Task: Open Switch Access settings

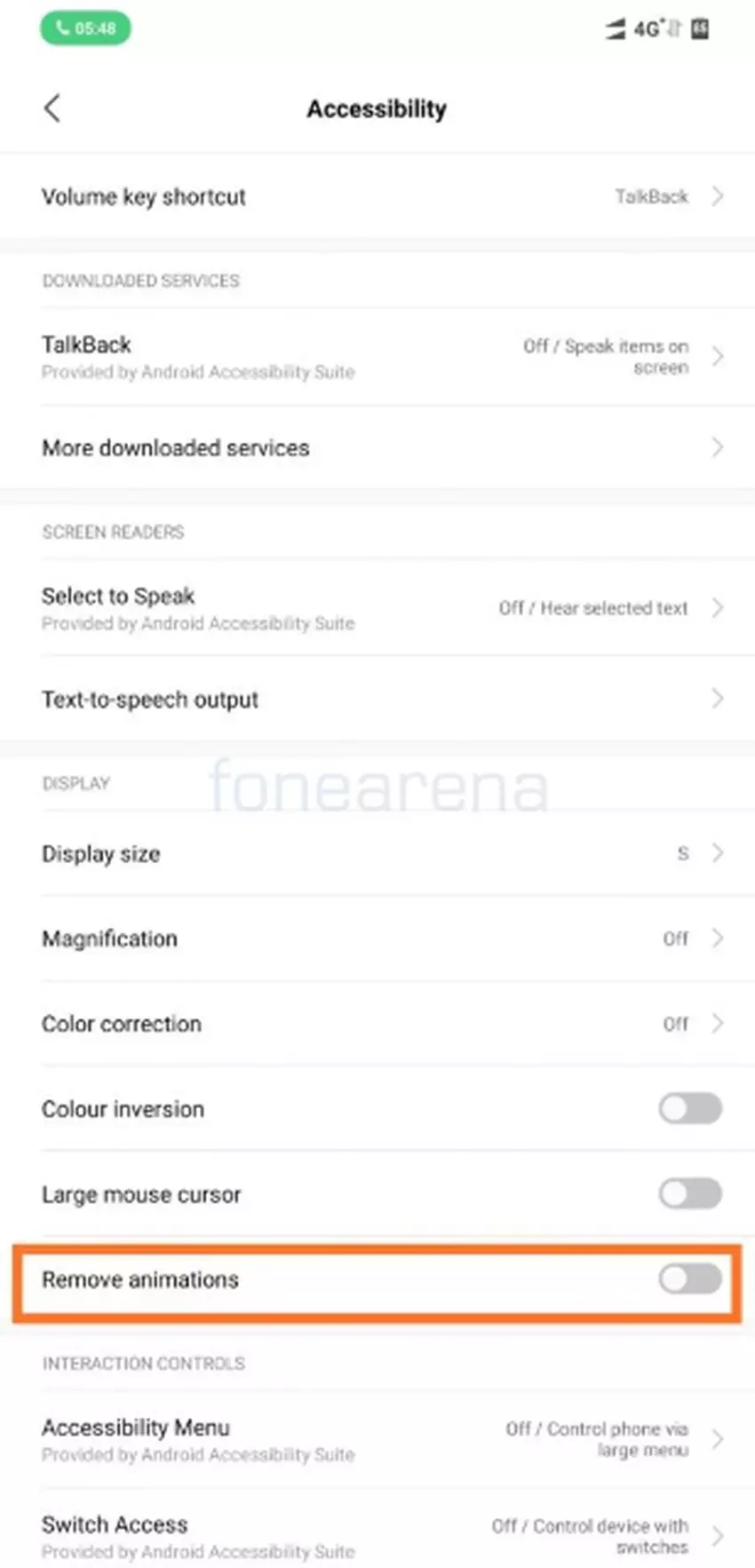Action: (377, 1536)
